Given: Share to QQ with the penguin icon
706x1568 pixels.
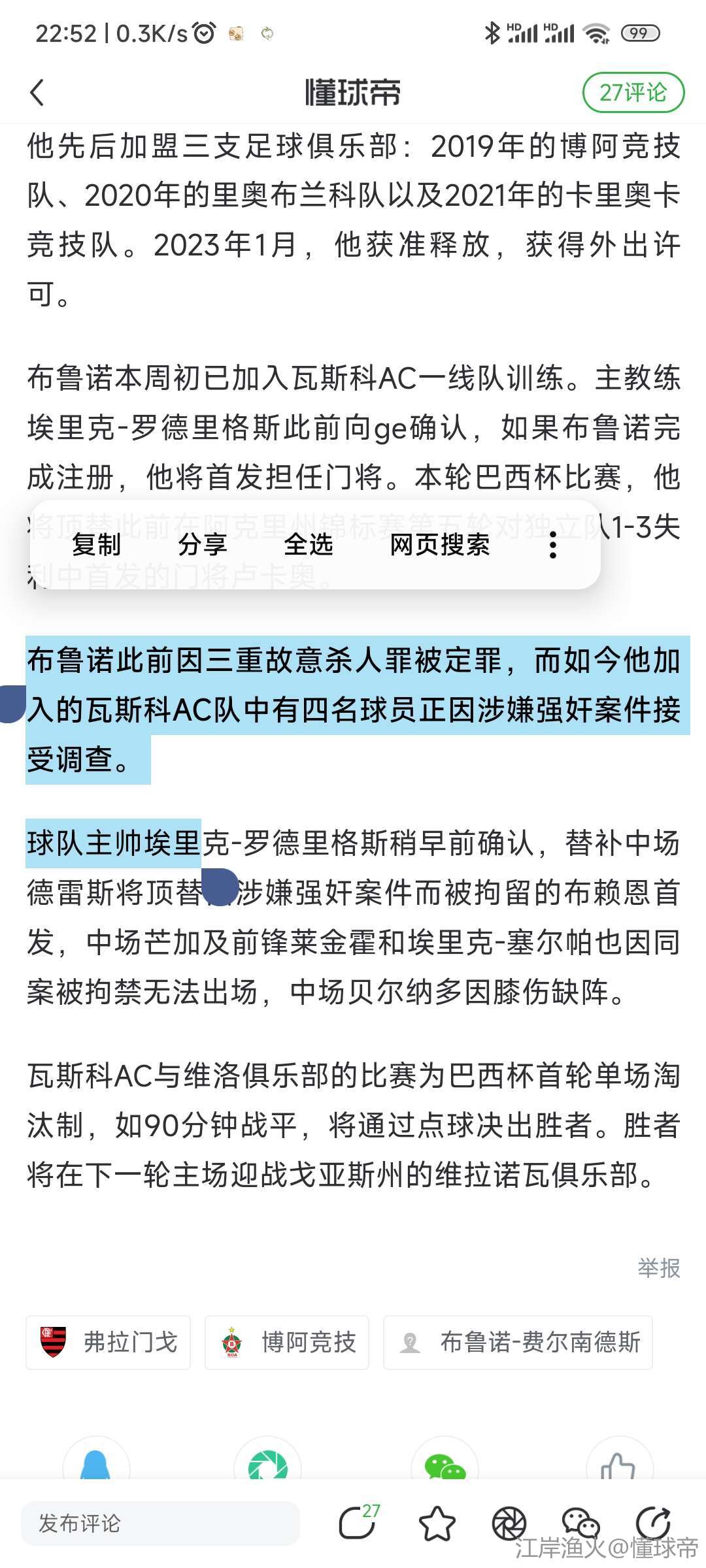Looking at the screenshot, I should click(96, 1468).
